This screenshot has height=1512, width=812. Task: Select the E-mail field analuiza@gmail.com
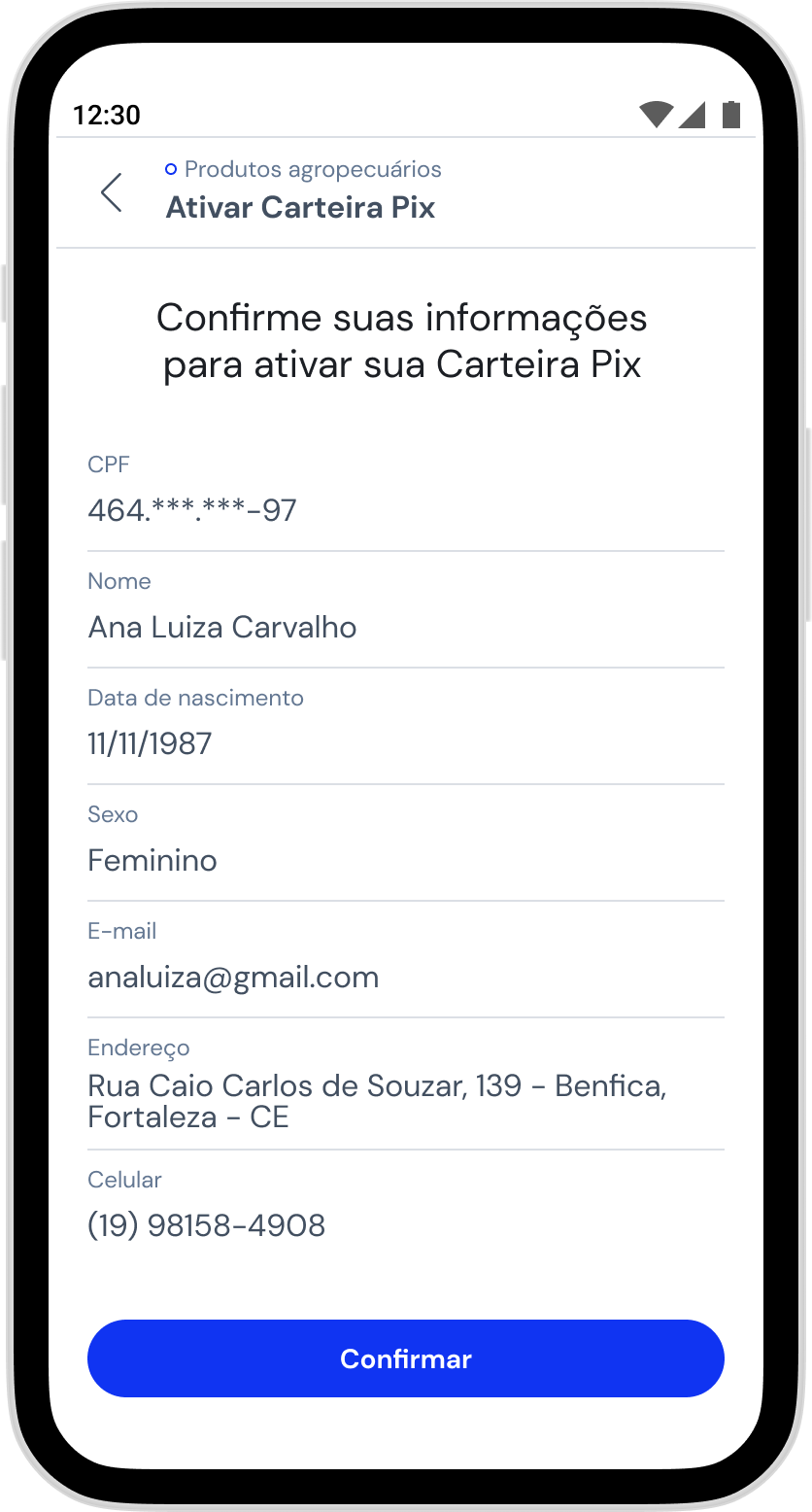tap(406, 960)
